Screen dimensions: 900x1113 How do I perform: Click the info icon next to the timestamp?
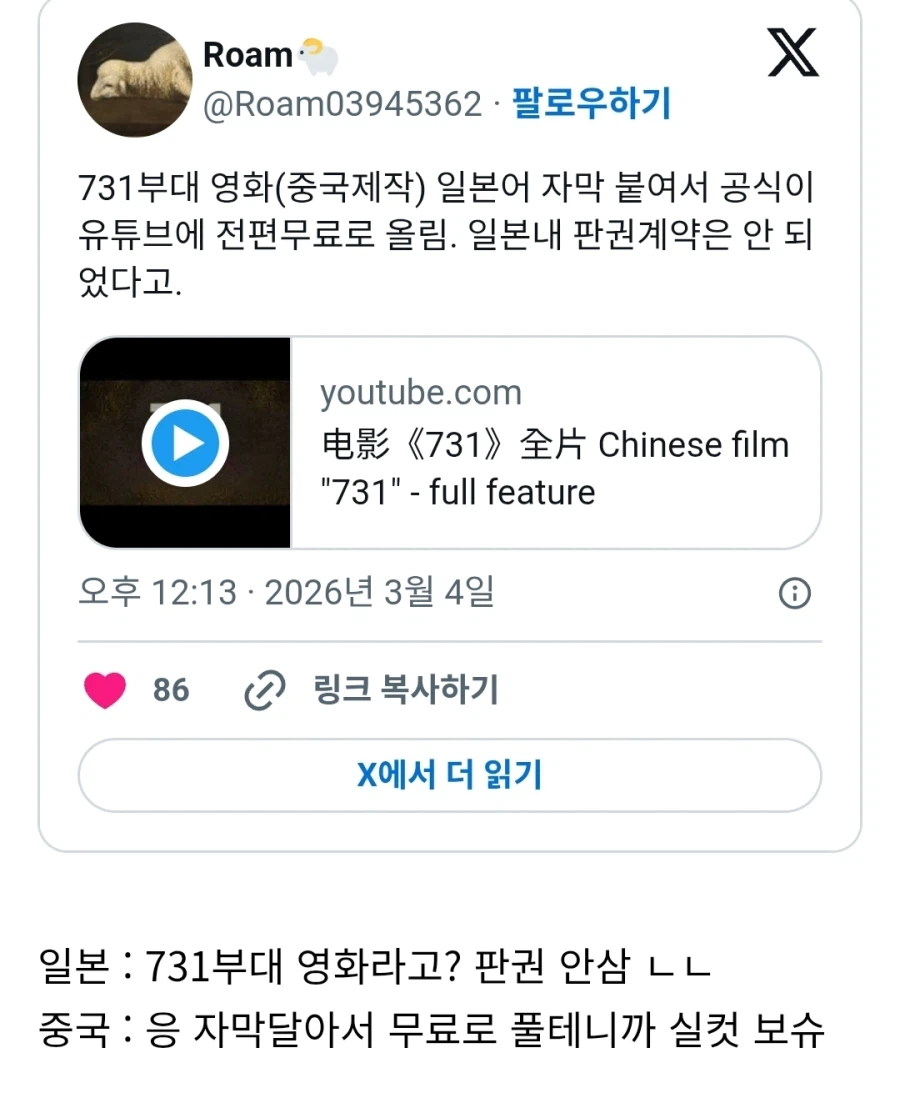click(x=795, y=594)
